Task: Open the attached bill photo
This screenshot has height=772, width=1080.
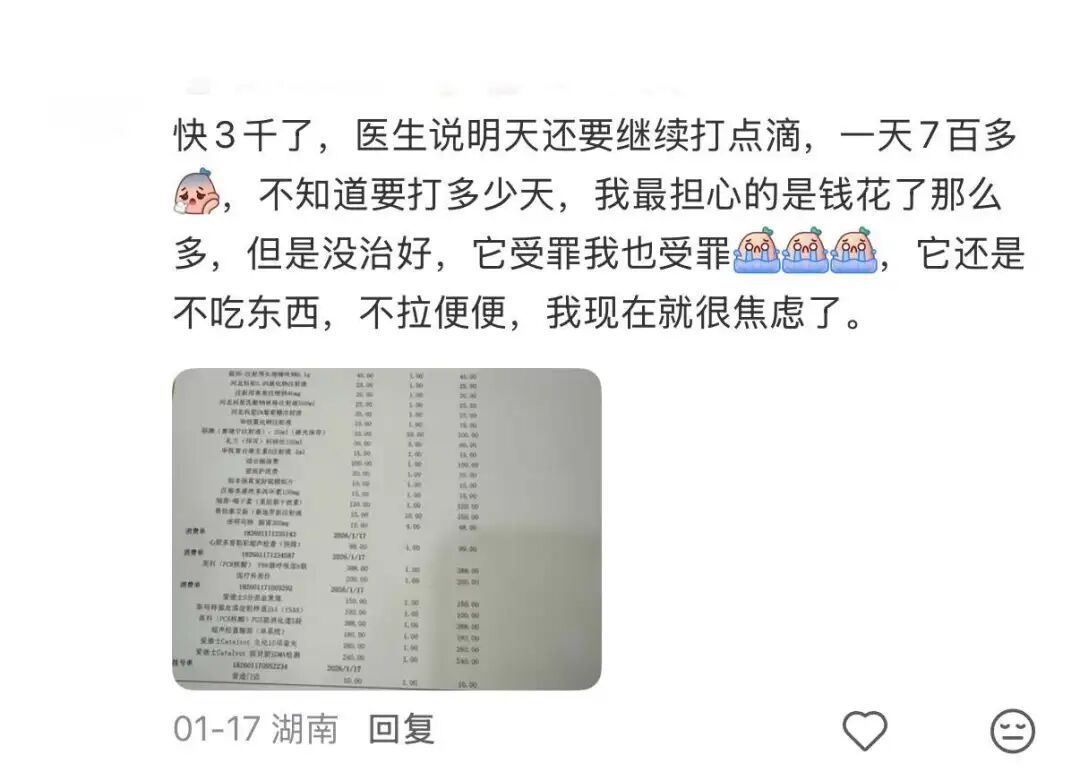Action: coord(387,529)
